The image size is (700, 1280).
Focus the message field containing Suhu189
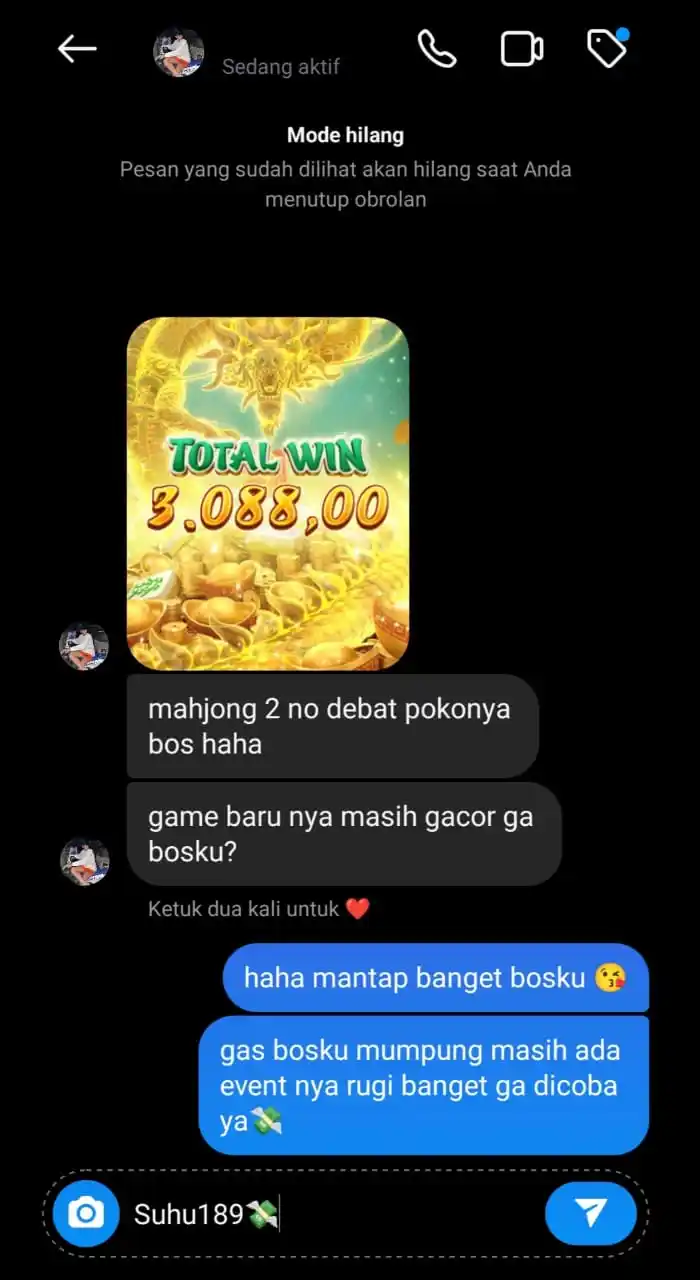[x=330, y=1214]
